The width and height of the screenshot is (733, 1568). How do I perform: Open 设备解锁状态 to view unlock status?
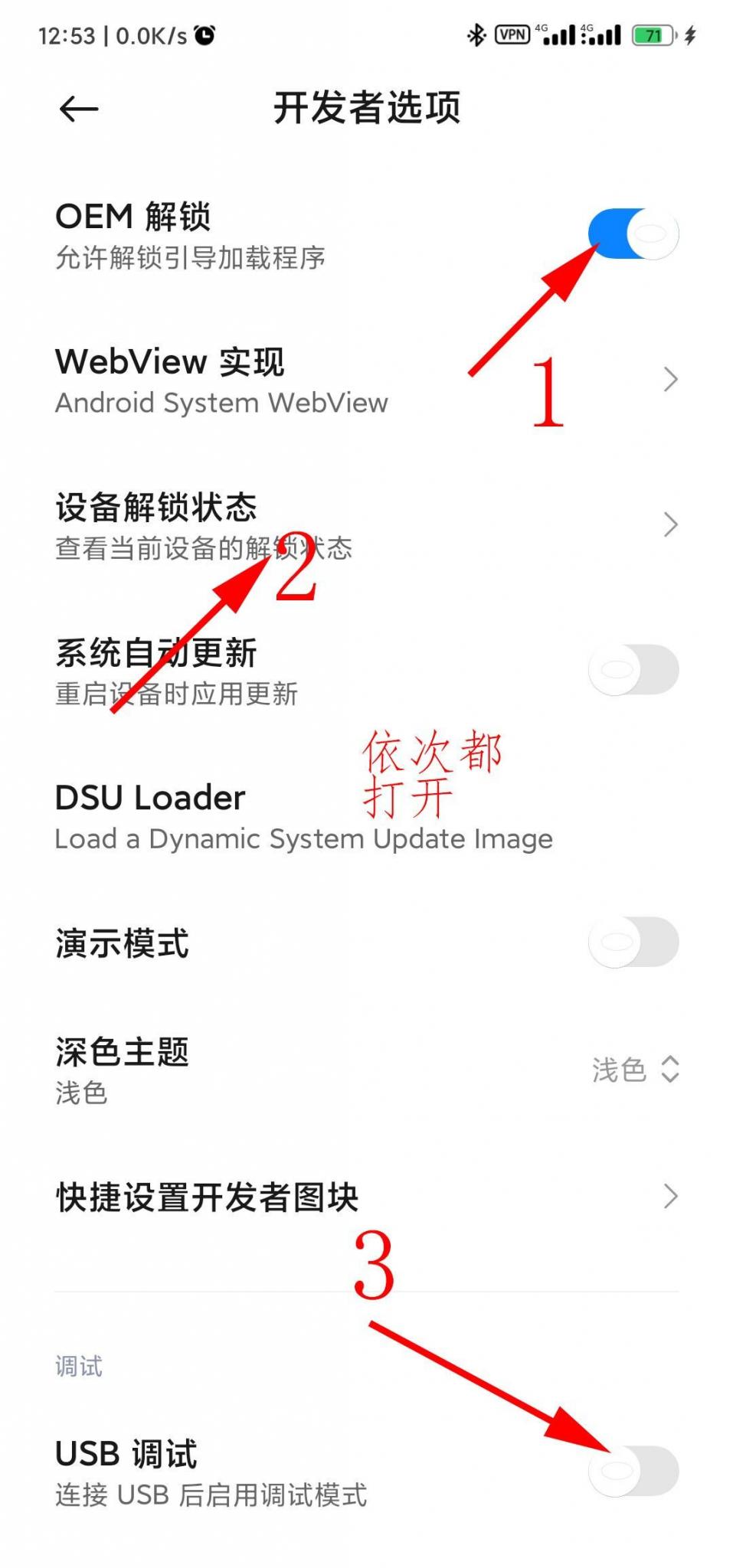pos(670,524)
